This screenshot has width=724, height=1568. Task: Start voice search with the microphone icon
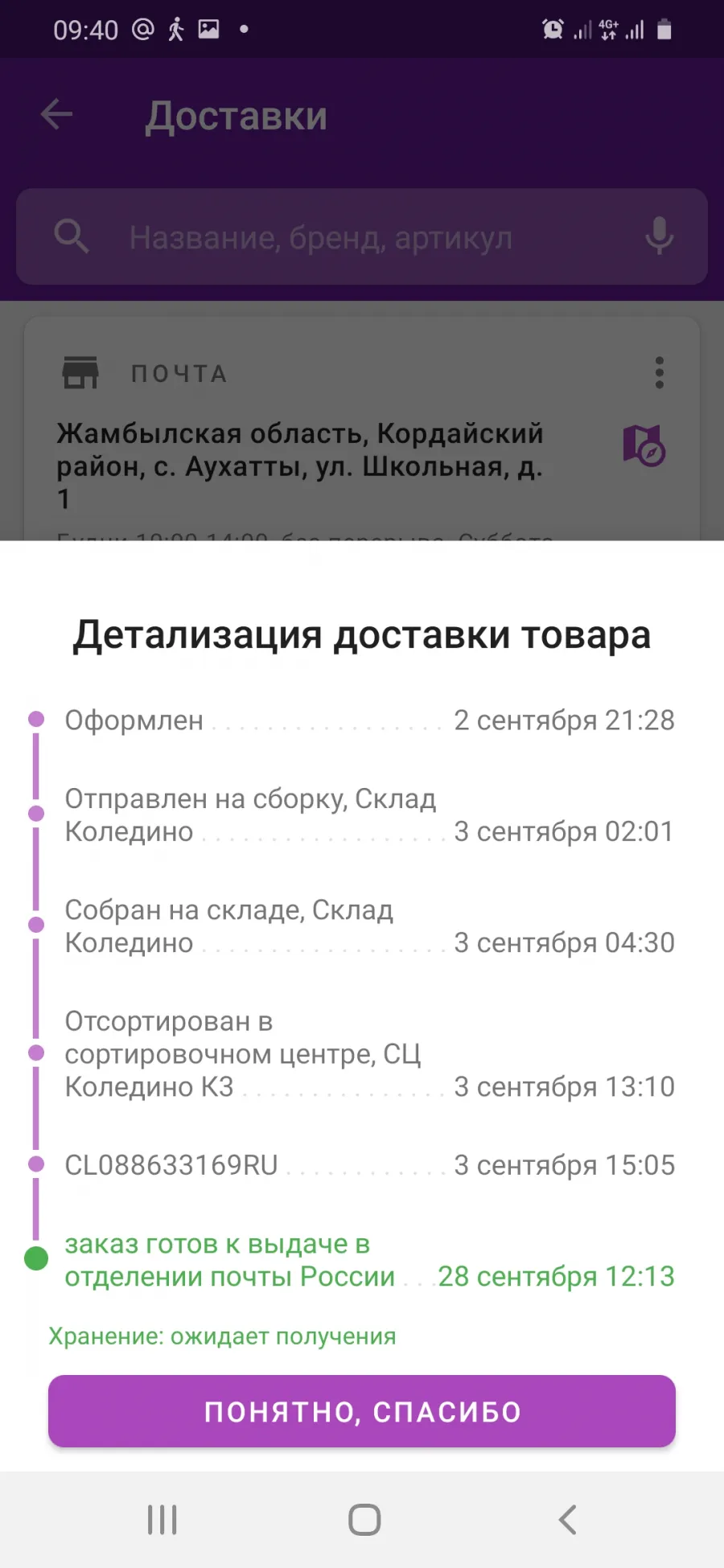point(659,236)
